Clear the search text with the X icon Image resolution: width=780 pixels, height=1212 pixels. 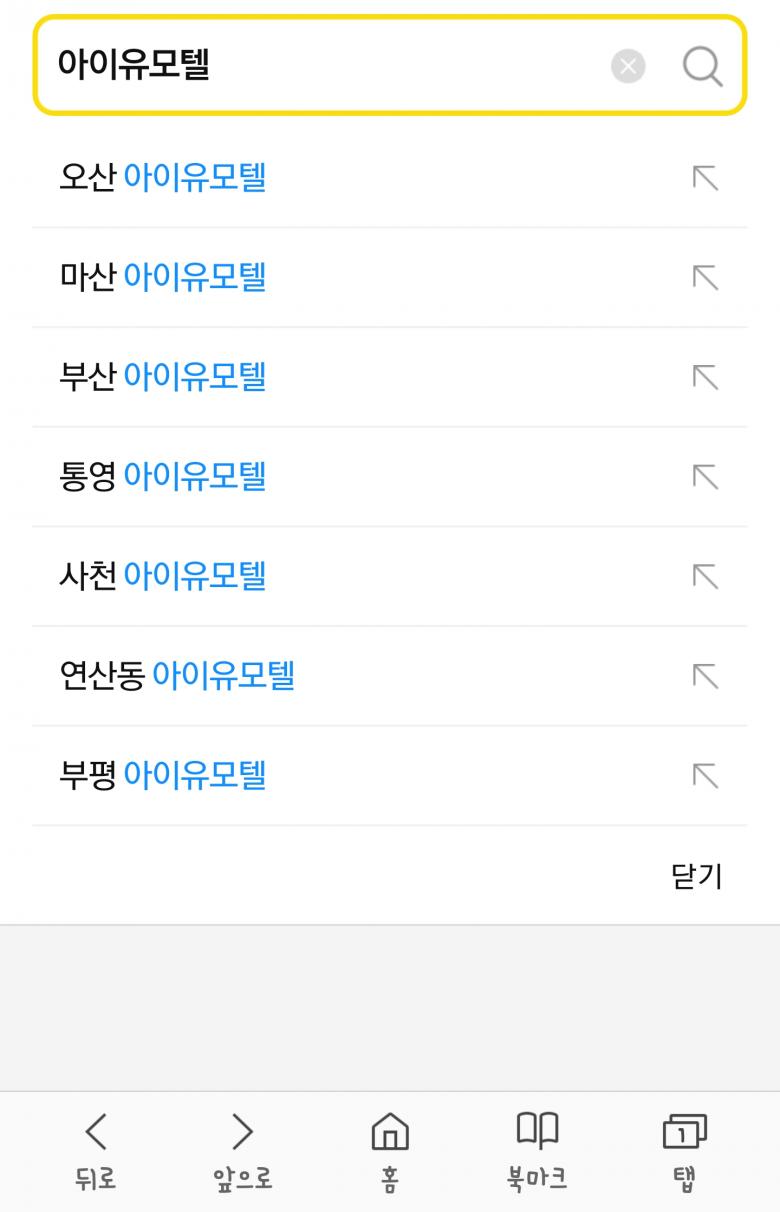(x=628, y=67)
